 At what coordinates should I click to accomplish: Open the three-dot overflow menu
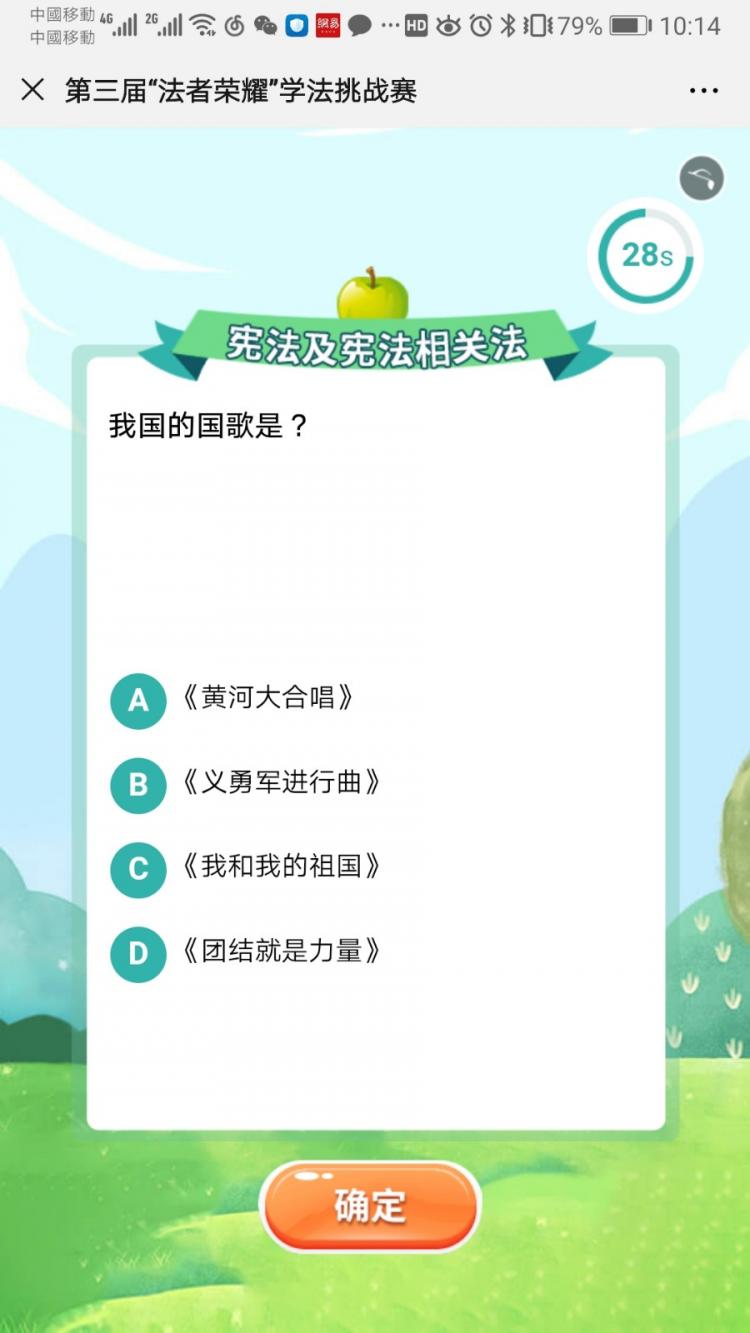[x=703, y=91]
